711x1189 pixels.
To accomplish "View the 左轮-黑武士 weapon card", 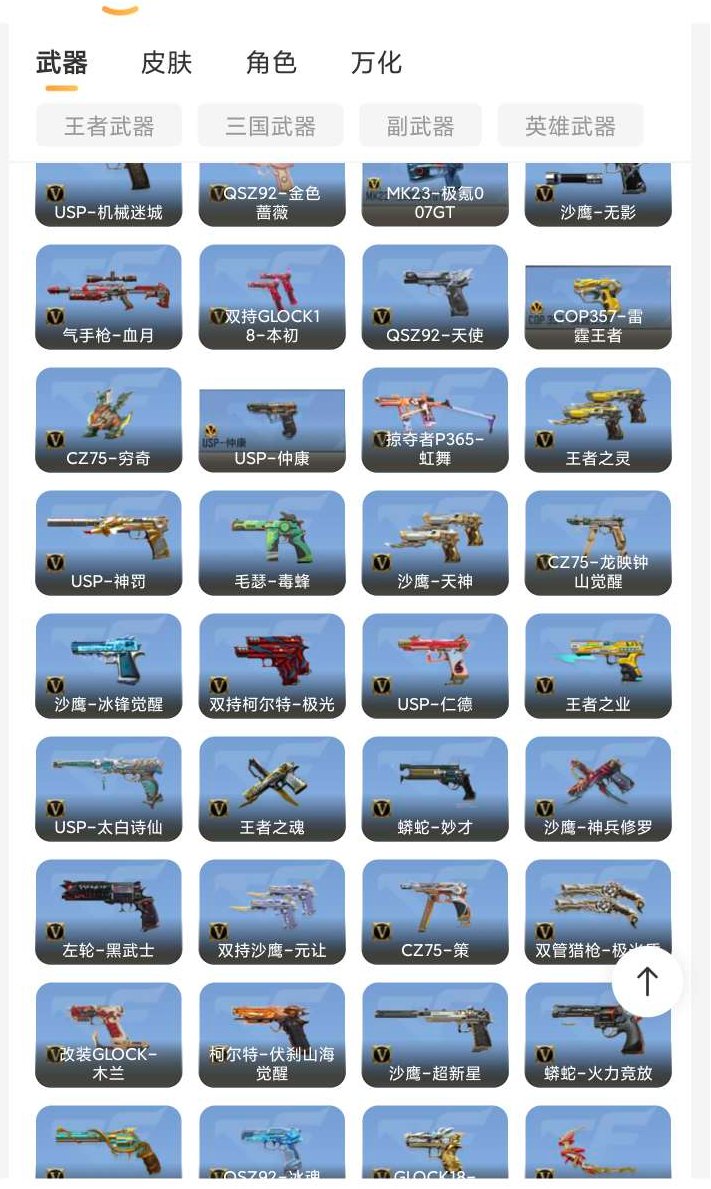I will coord(108,912).
